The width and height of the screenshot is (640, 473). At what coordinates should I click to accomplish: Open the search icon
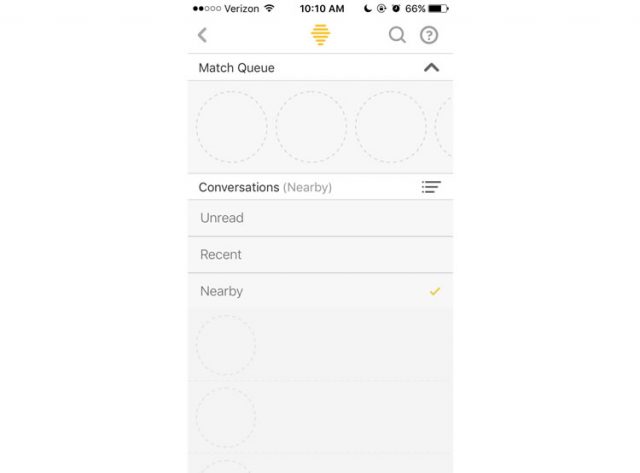click(x=397, y=35)
